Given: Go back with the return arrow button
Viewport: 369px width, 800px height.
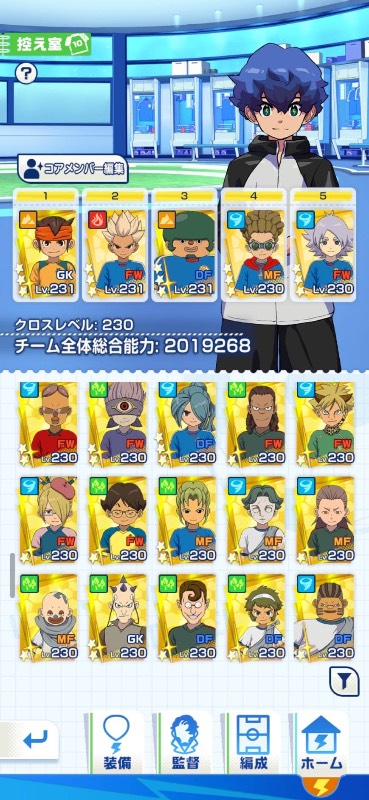Looking at the screenshot, I should click(x=33, y=739).
